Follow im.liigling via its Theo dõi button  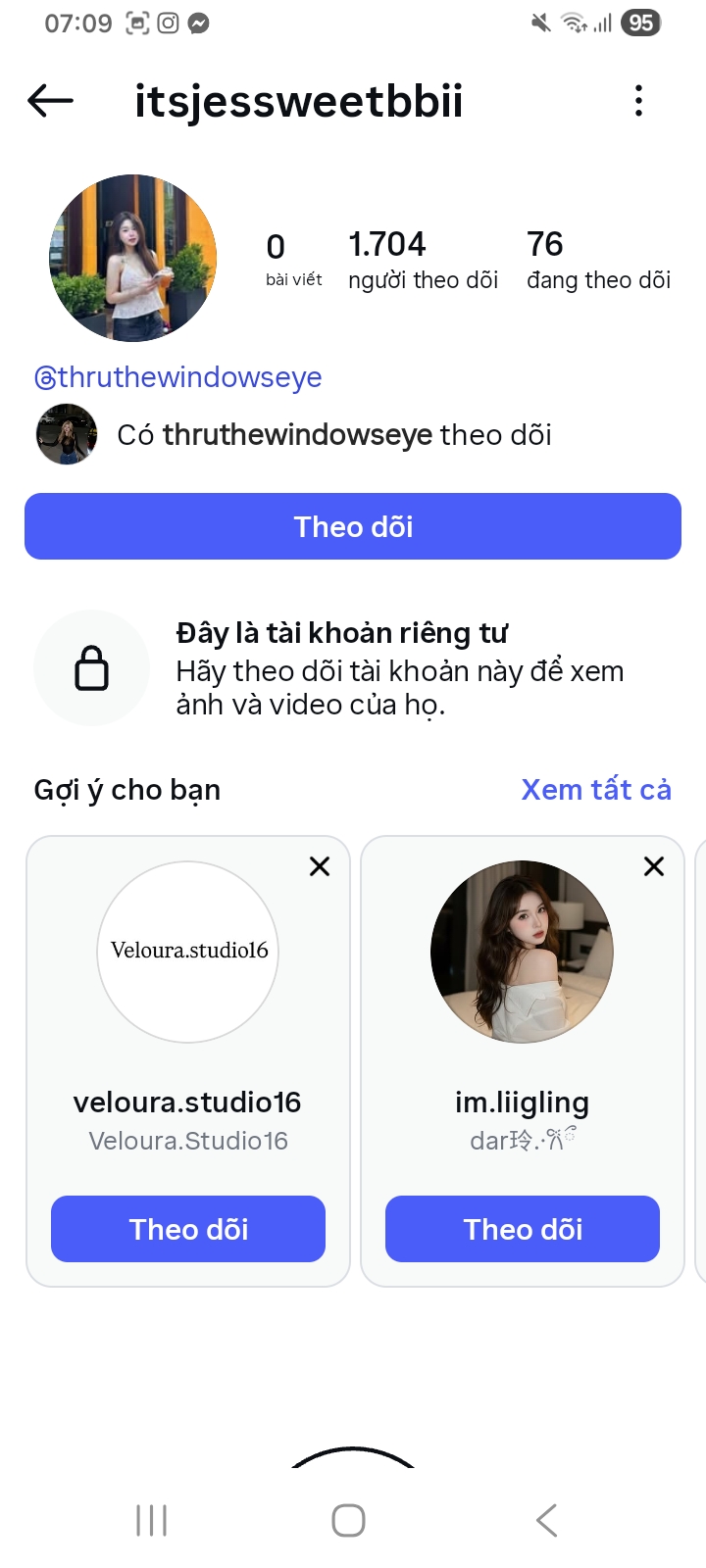pyautogui.click(x=522, y=1228)
